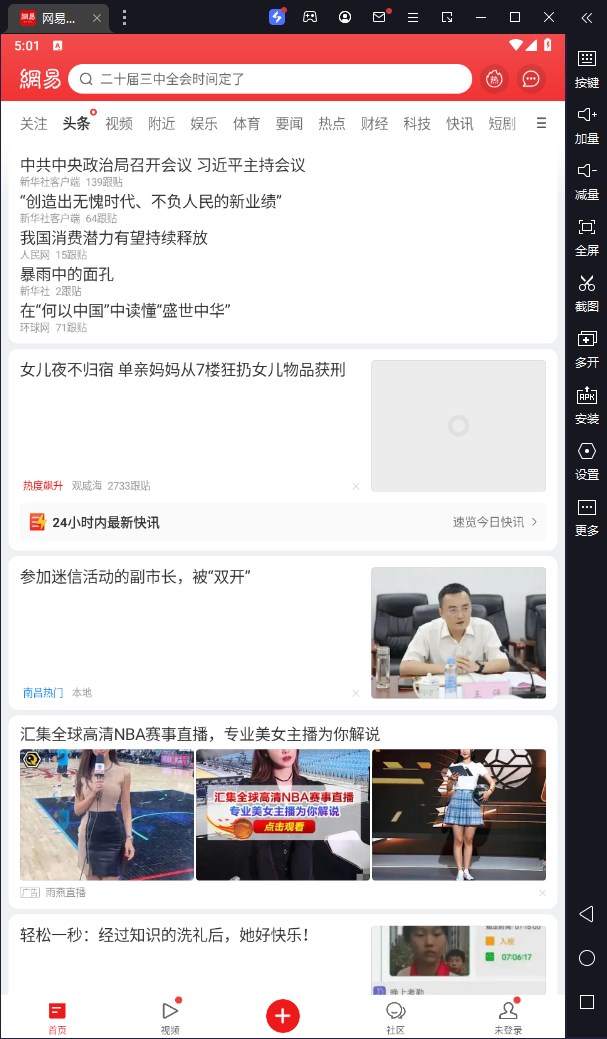Open story about 女儿夜不归宿
Screen dimensions: 607x1039
[x=183, y=370]
